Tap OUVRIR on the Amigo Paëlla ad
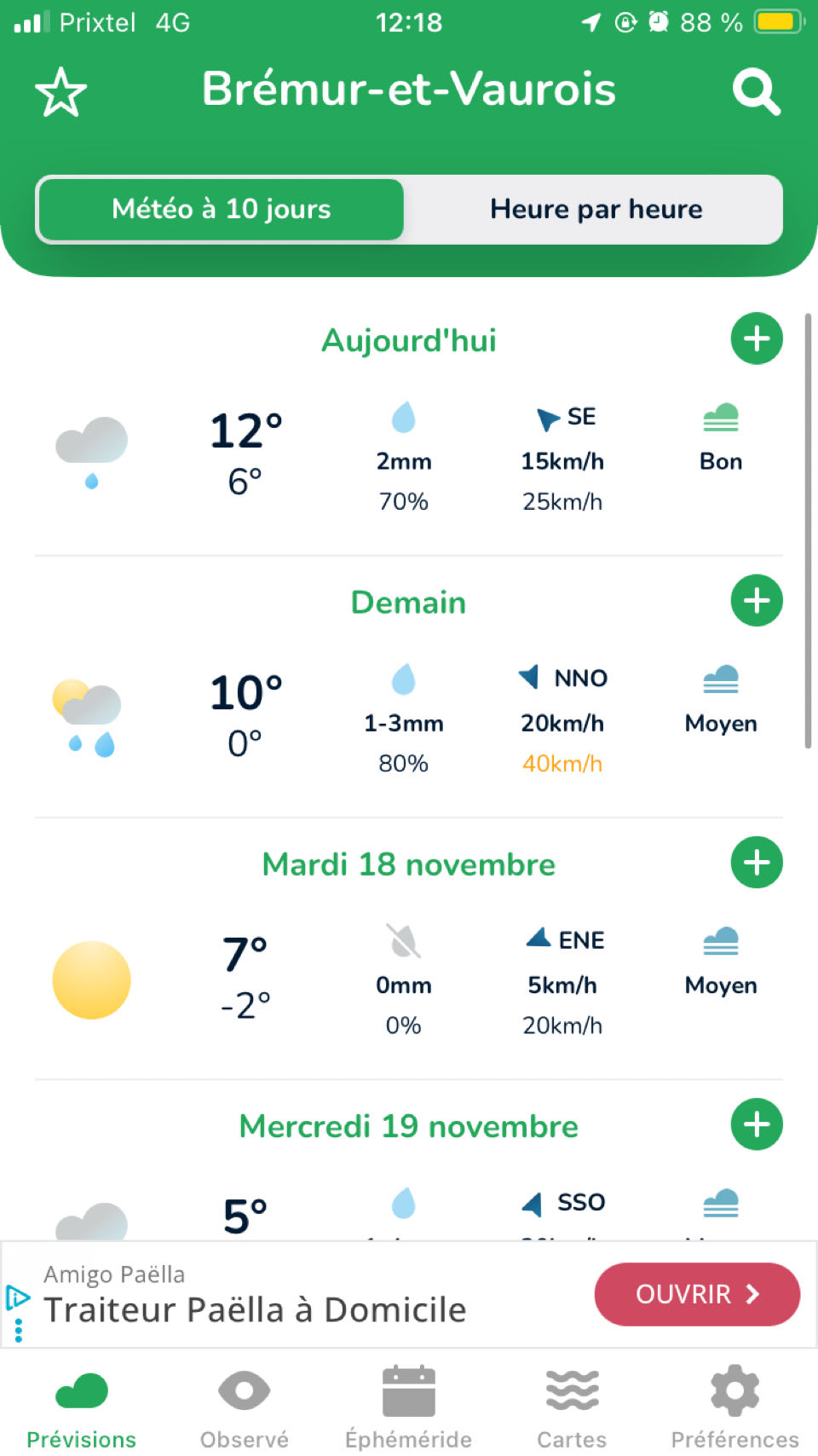The image size is (818, 1456). coord(696,1294)
